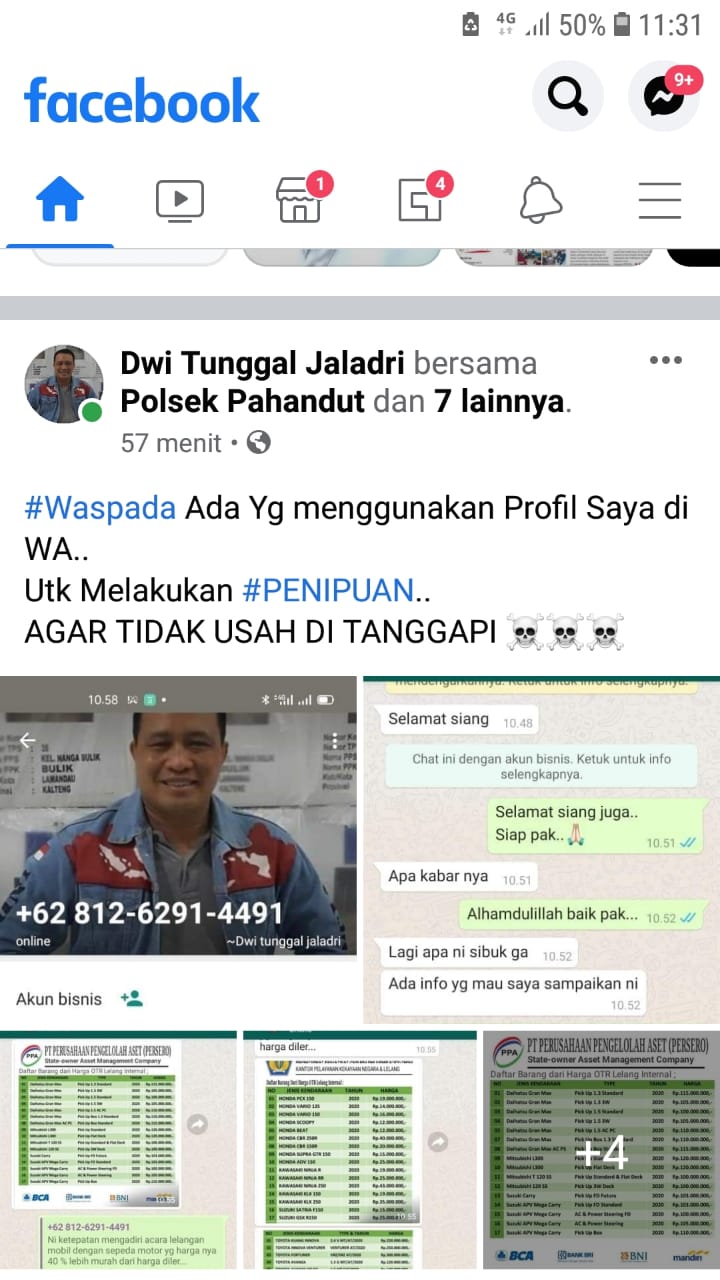Switch to the Home feed tab
The width and height of the screenshot is (720, 1280).
[60, 200]
